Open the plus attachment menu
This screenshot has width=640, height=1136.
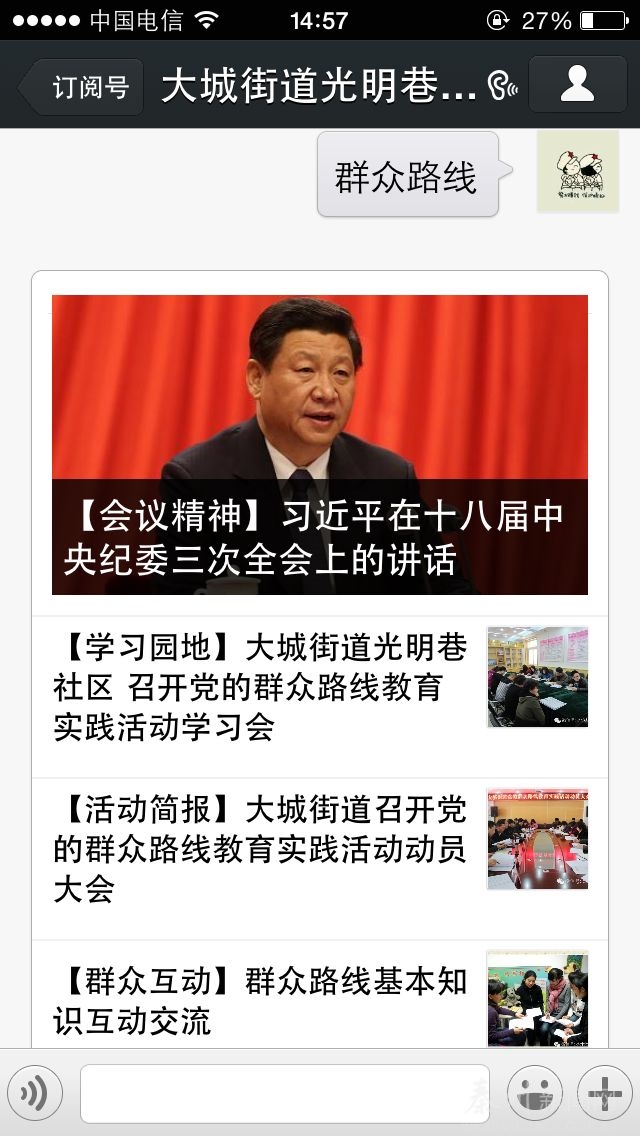tap(605, 1093)
